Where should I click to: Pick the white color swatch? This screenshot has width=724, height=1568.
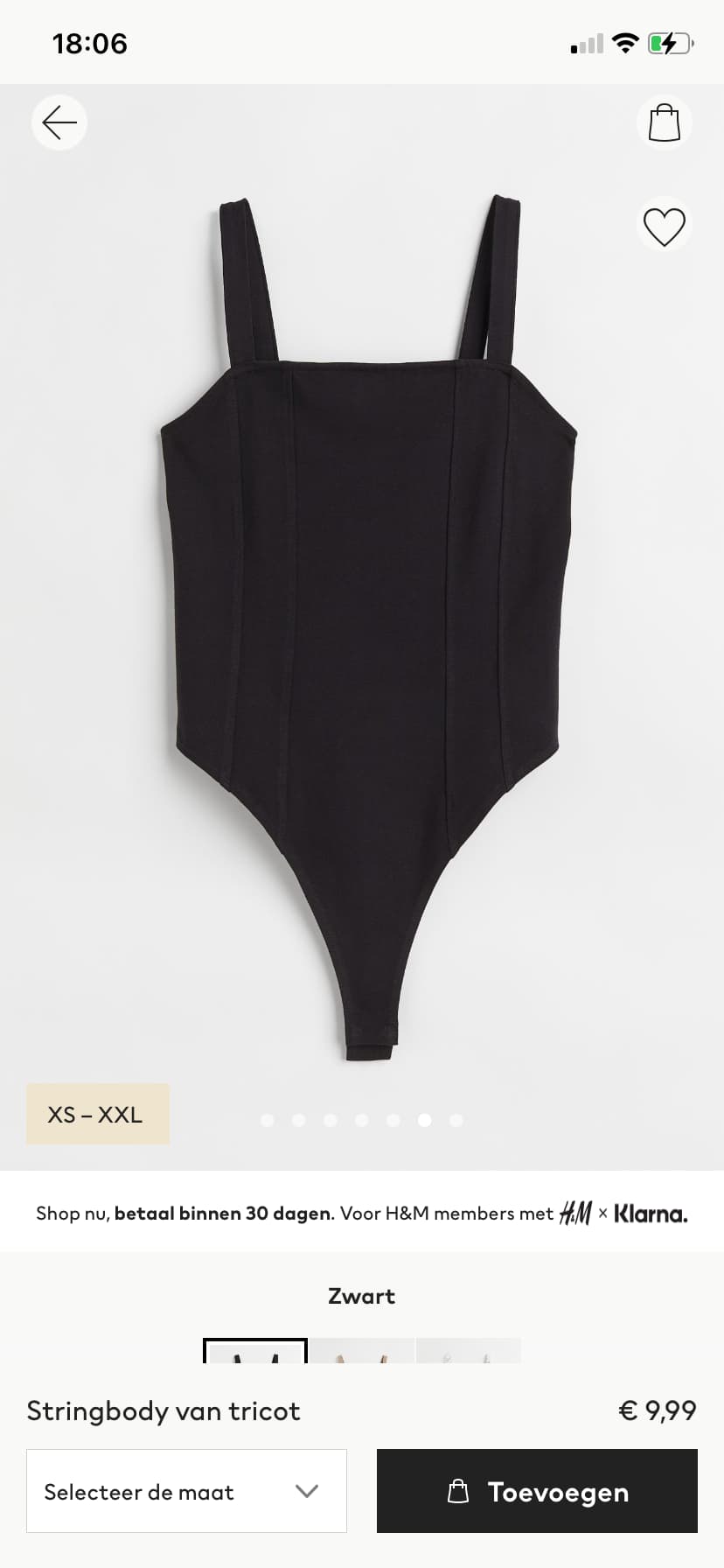click(x=469, y=1351)
